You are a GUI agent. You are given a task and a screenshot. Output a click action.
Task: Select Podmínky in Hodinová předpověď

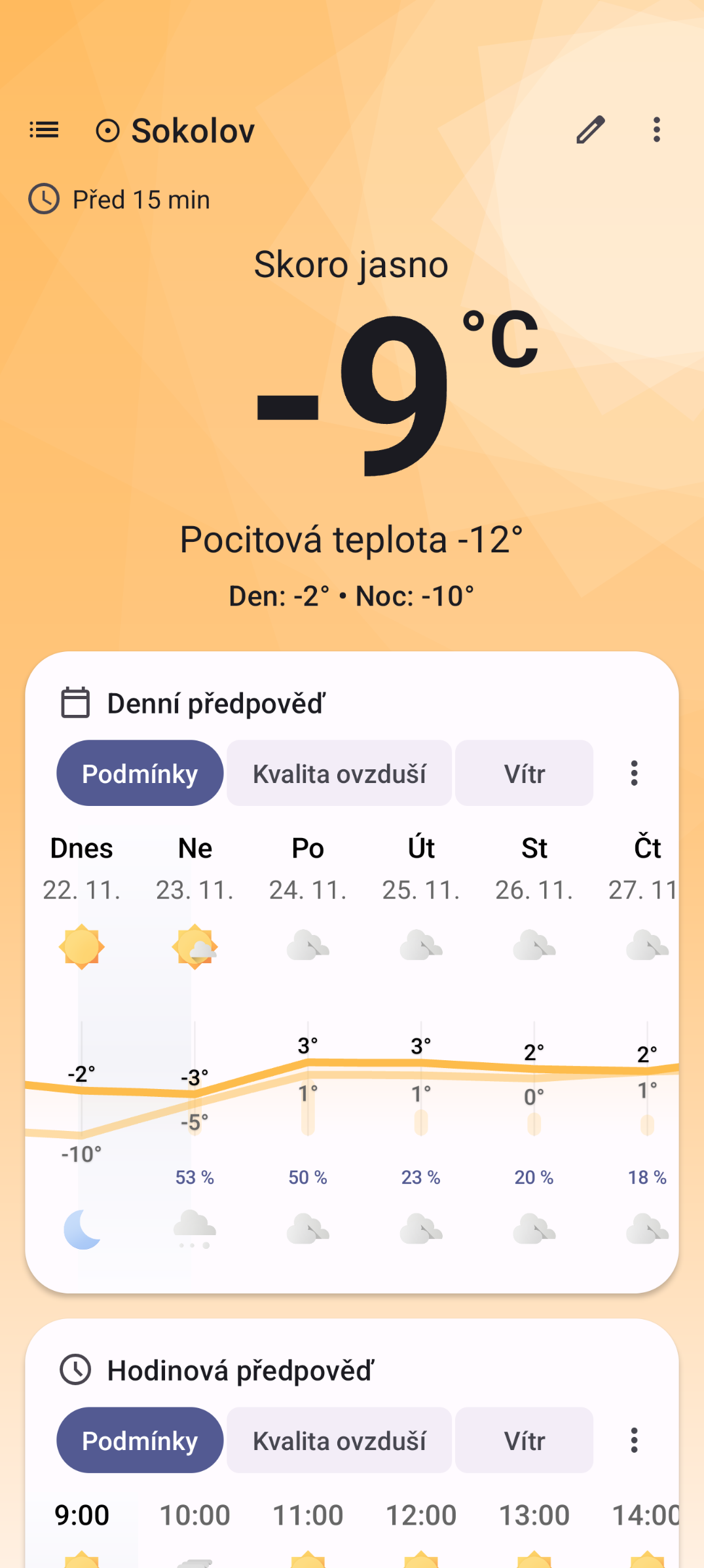pos(139,1440)
